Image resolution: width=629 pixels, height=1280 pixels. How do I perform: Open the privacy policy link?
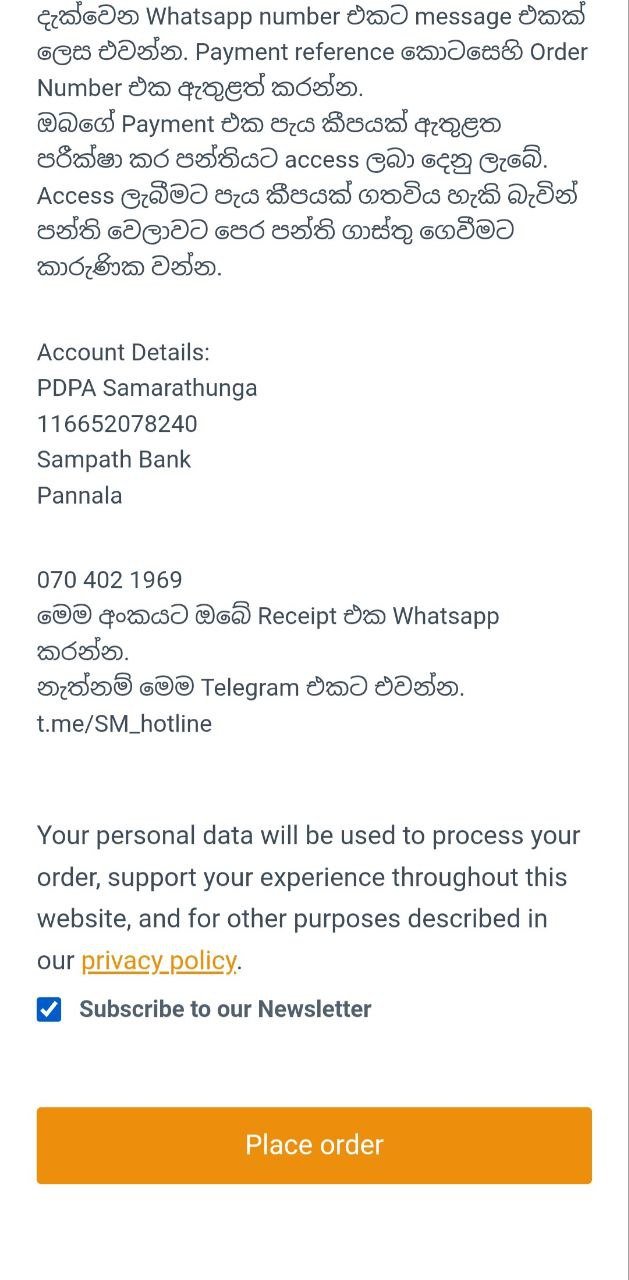[159, 961]
